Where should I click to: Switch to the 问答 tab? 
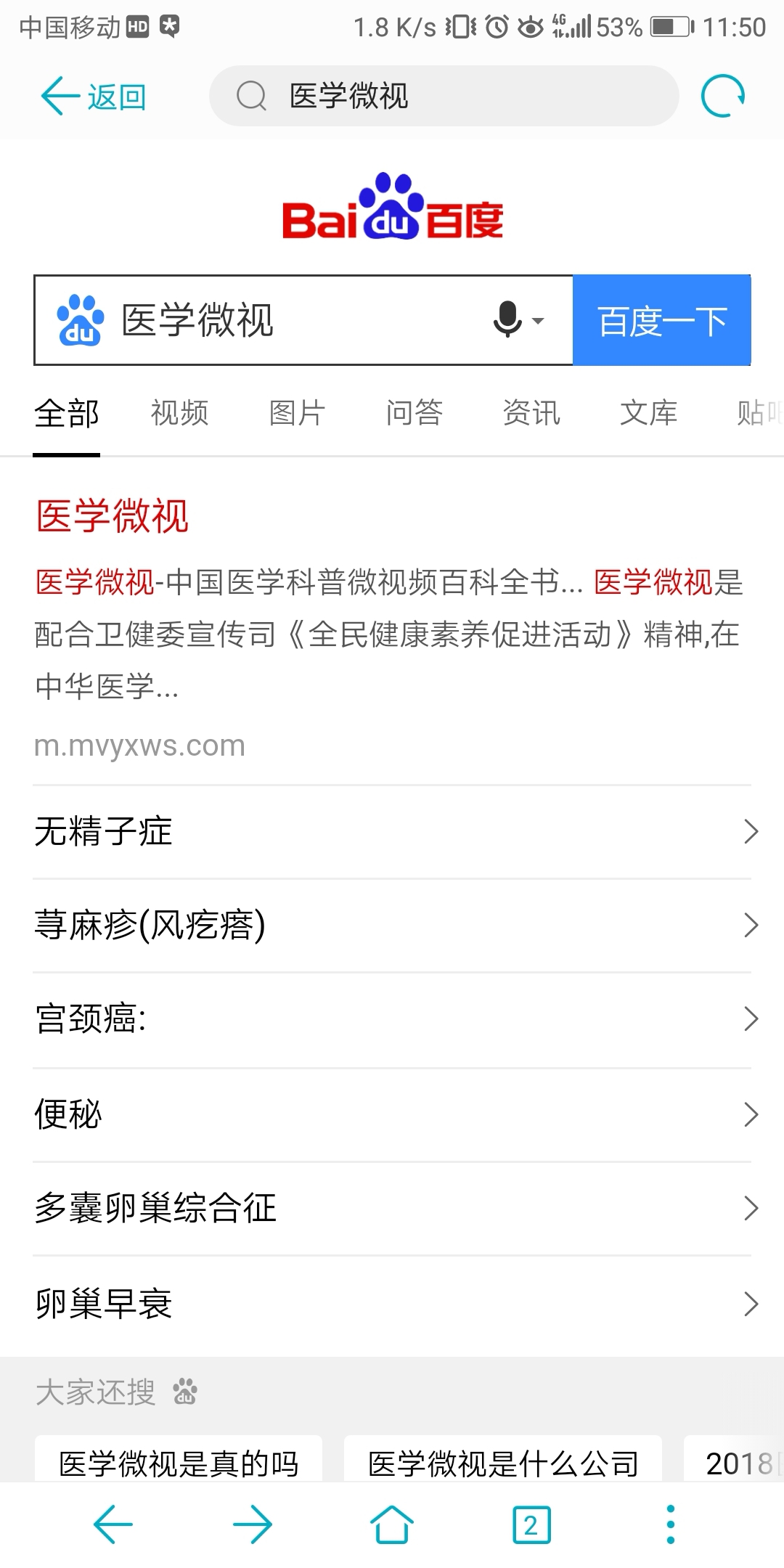pyautogui.click(x=414, y=413)
